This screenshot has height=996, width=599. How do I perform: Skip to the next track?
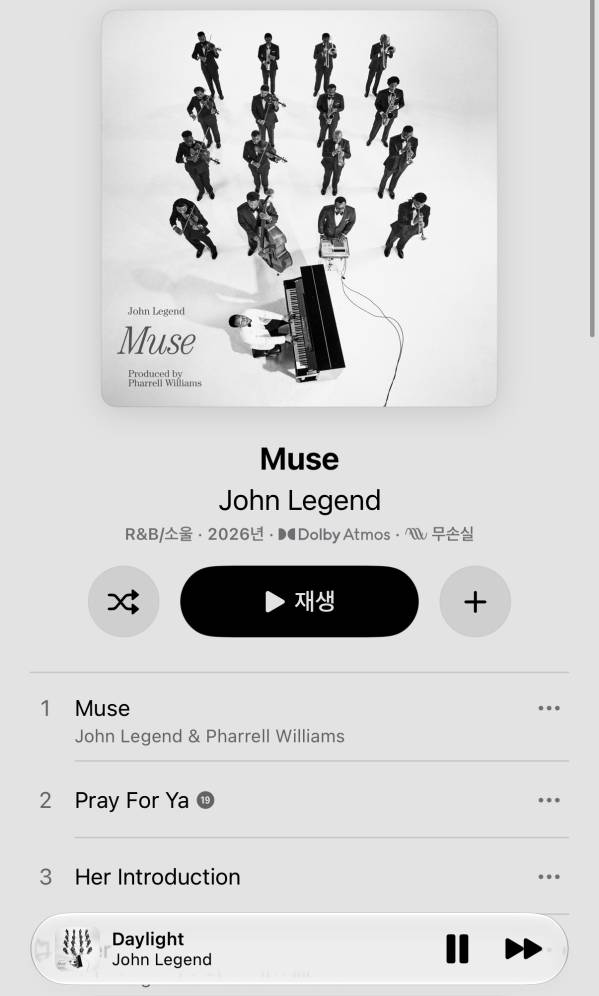pos(523,949)
